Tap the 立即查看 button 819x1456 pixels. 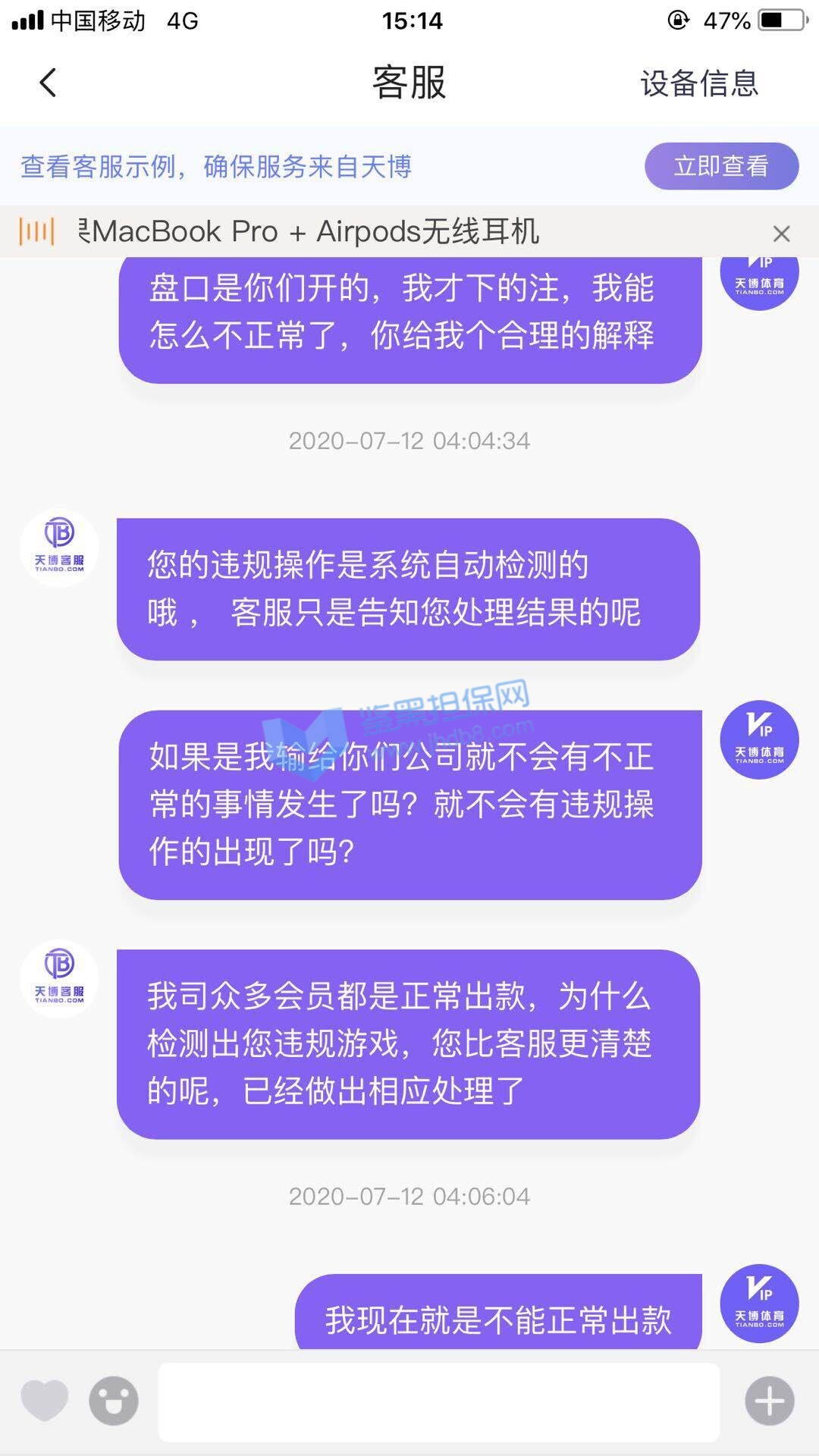721,166
